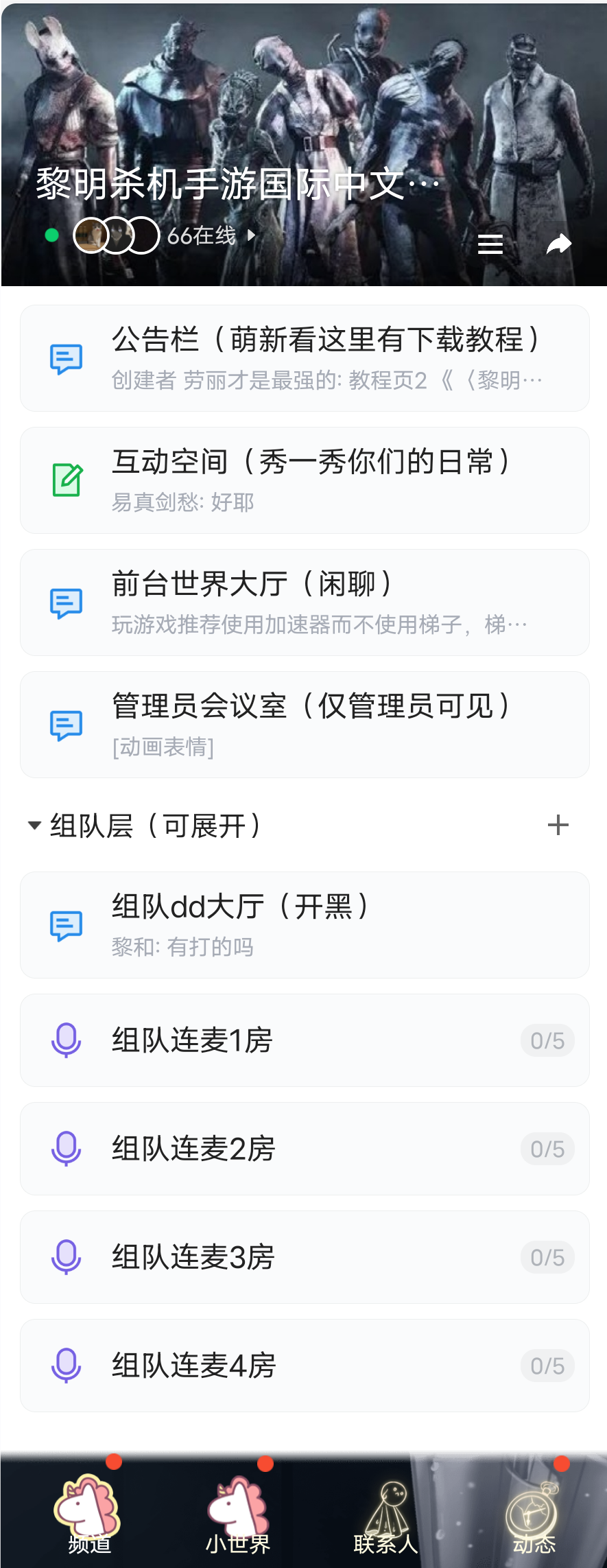Join voice room 组队连麦2房
This screenshot has width=607, height=1568.
(305, 1149)
